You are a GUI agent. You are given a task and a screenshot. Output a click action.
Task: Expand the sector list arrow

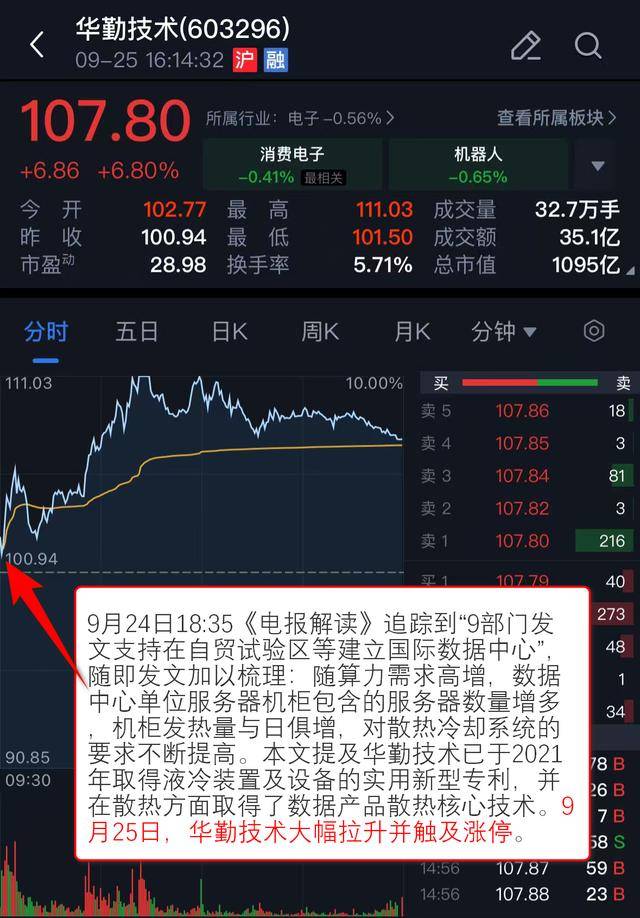click(598, 166)
